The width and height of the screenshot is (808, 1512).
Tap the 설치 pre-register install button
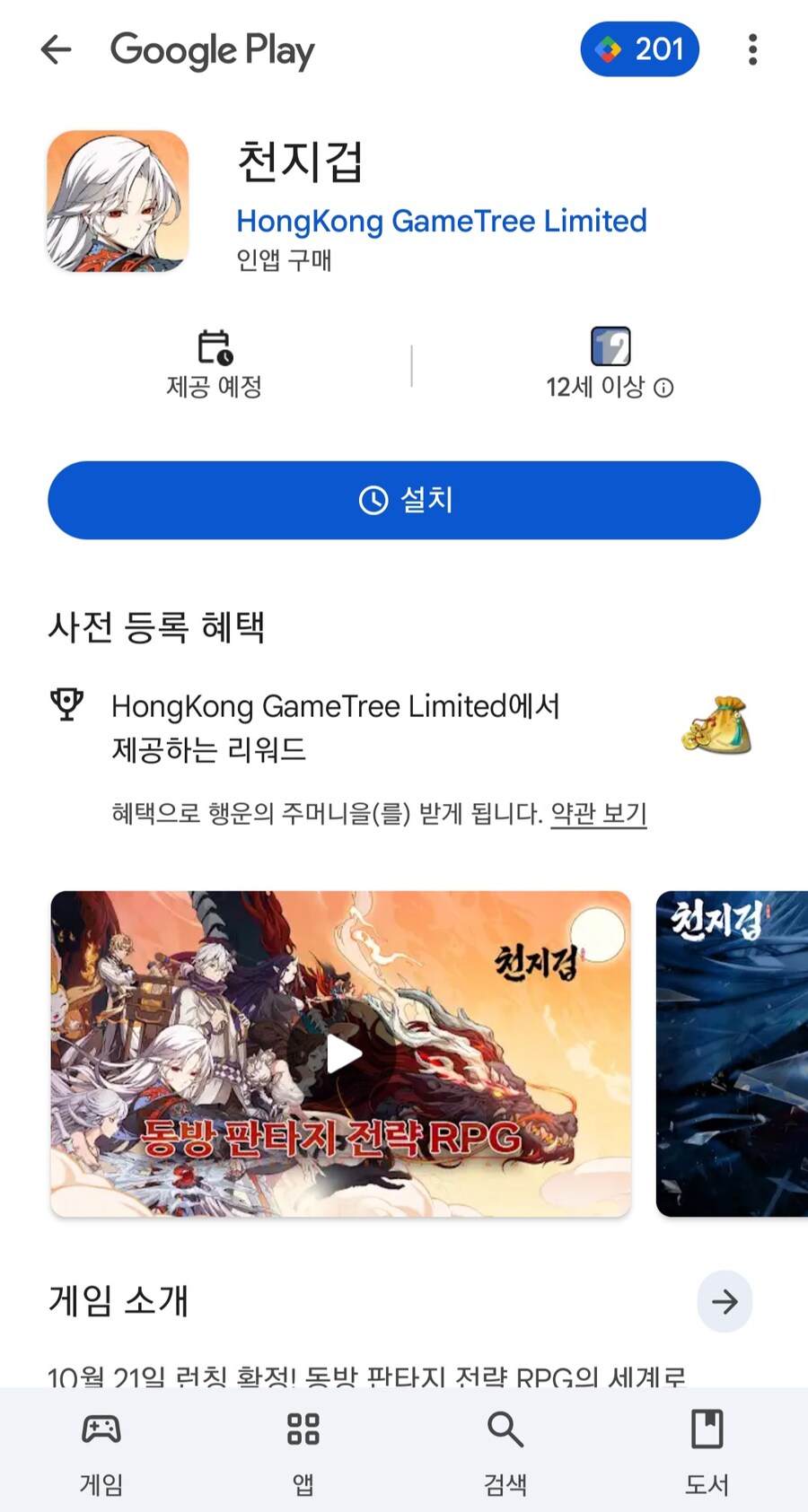404,500
